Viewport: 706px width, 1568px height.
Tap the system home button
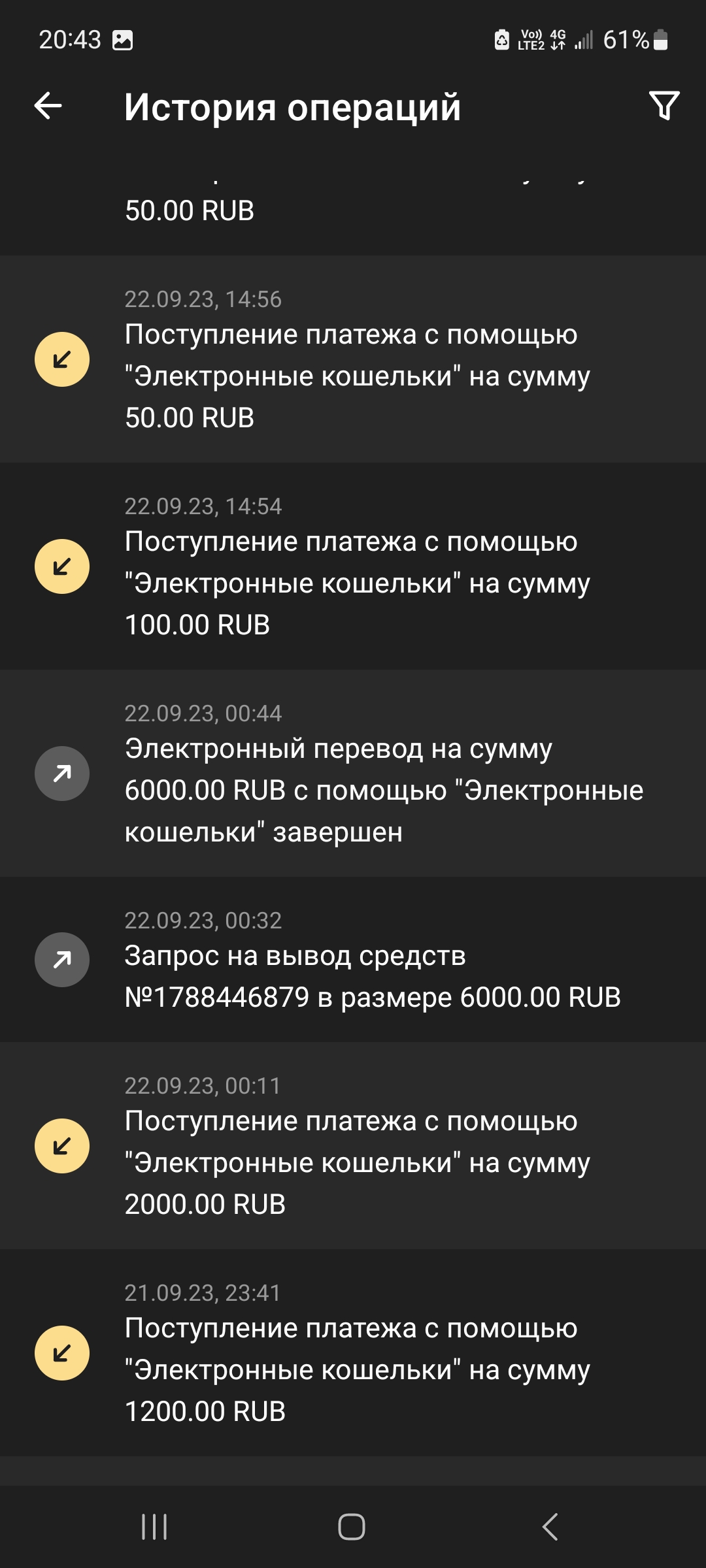coord(352,1527)
